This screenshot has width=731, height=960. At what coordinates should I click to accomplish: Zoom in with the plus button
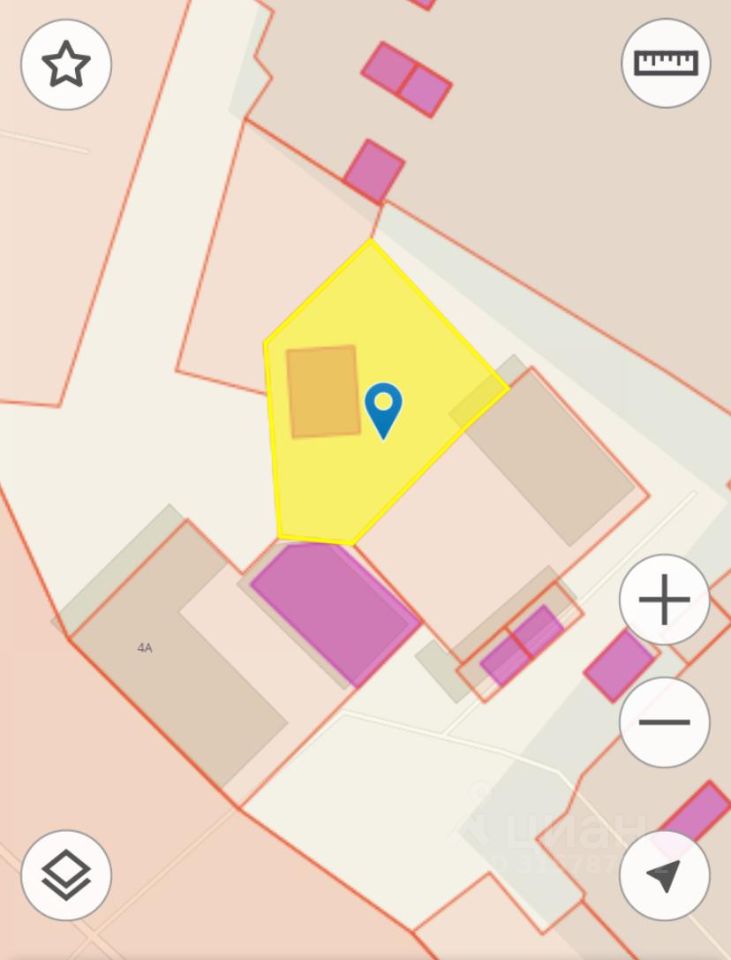664,600
